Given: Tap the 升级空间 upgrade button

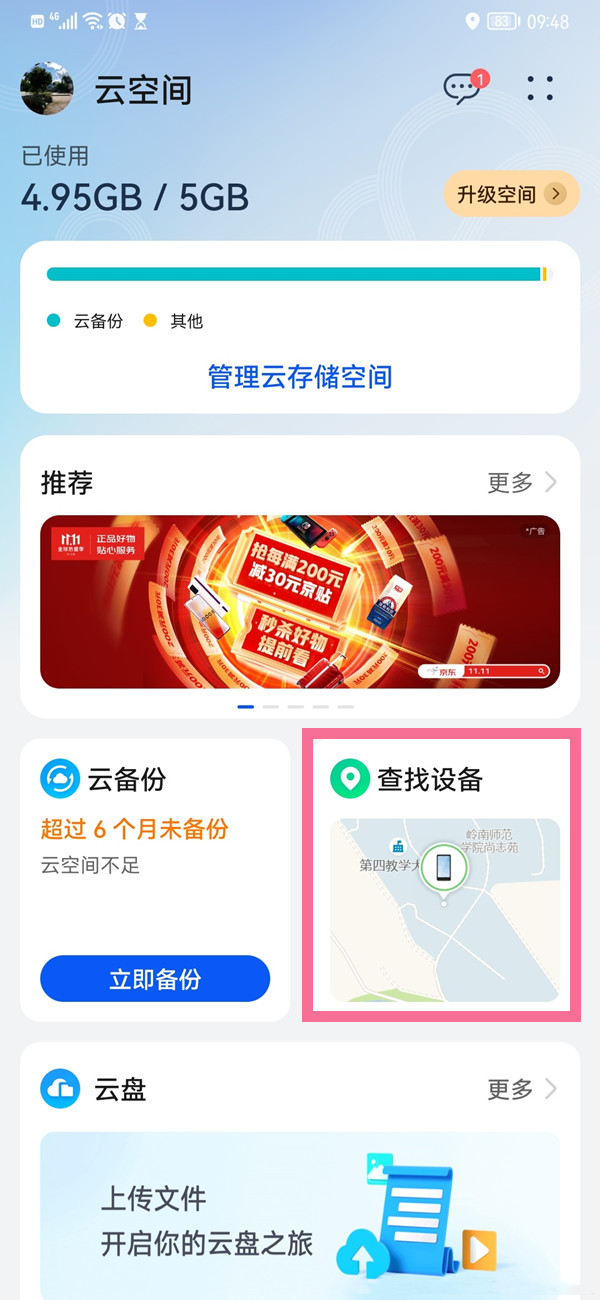Looking at the screenshot, I should coord(511,194).
